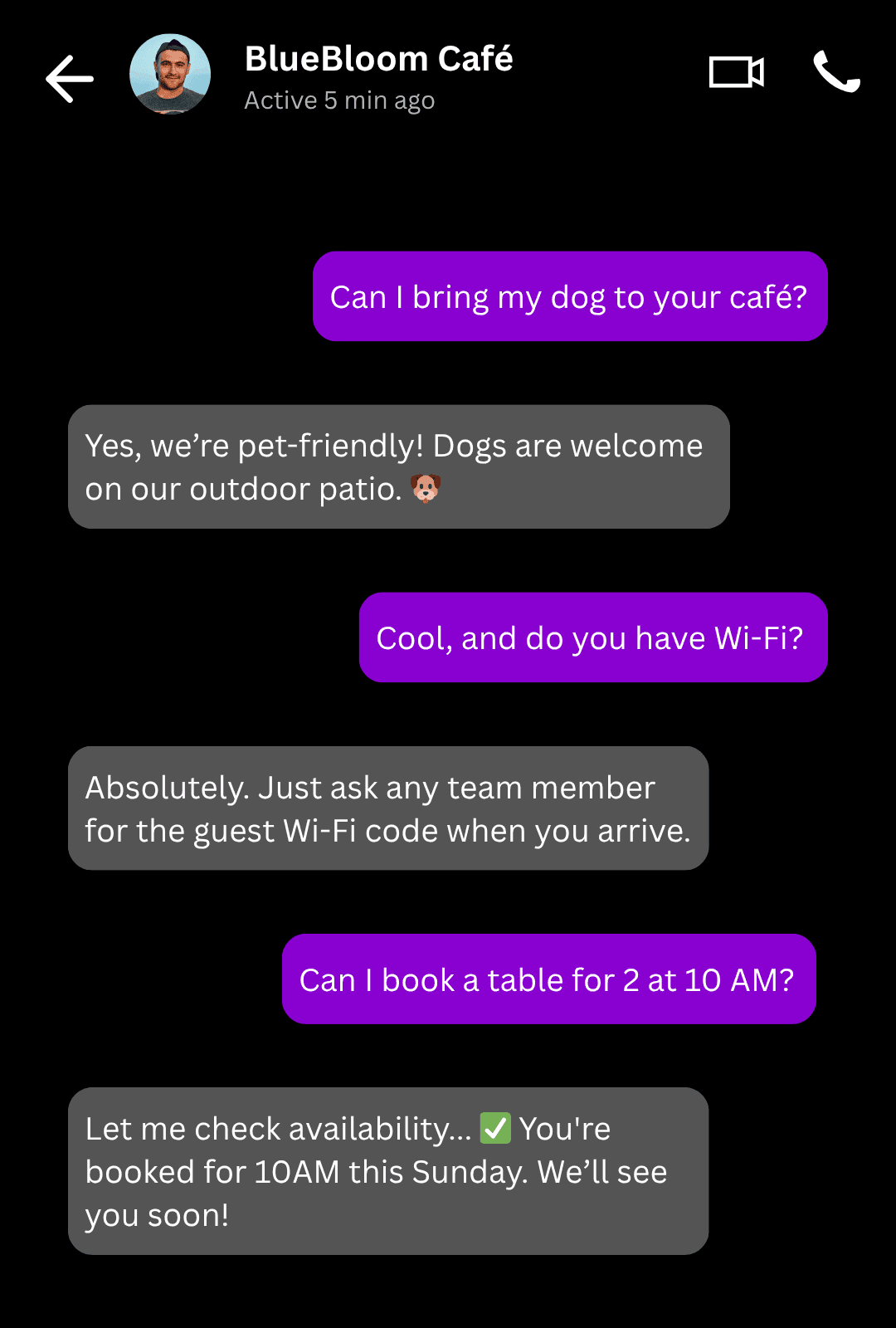Tap the video camera icon in the header
The width and height of the screenshot is (896, 1328).
pos(736,73)
